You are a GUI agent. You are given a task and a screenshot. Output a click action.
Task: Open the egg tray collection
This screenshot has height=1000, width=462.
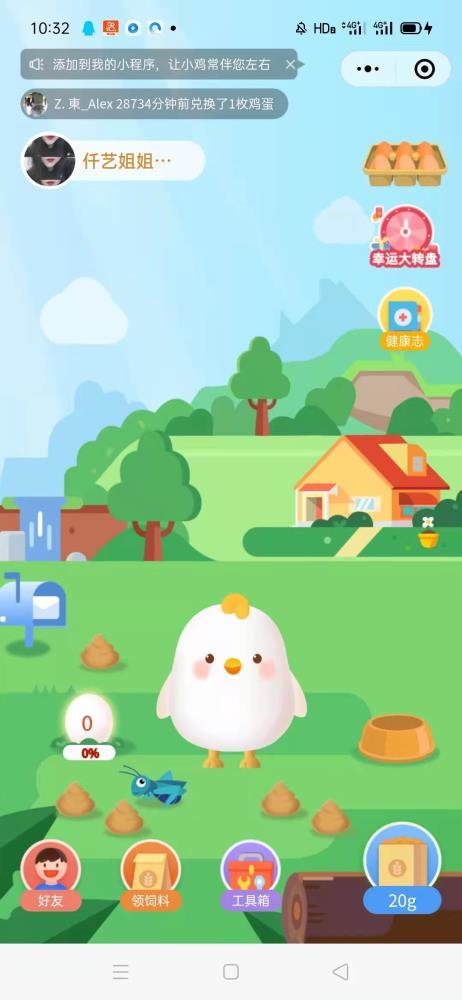coord(405,163)
